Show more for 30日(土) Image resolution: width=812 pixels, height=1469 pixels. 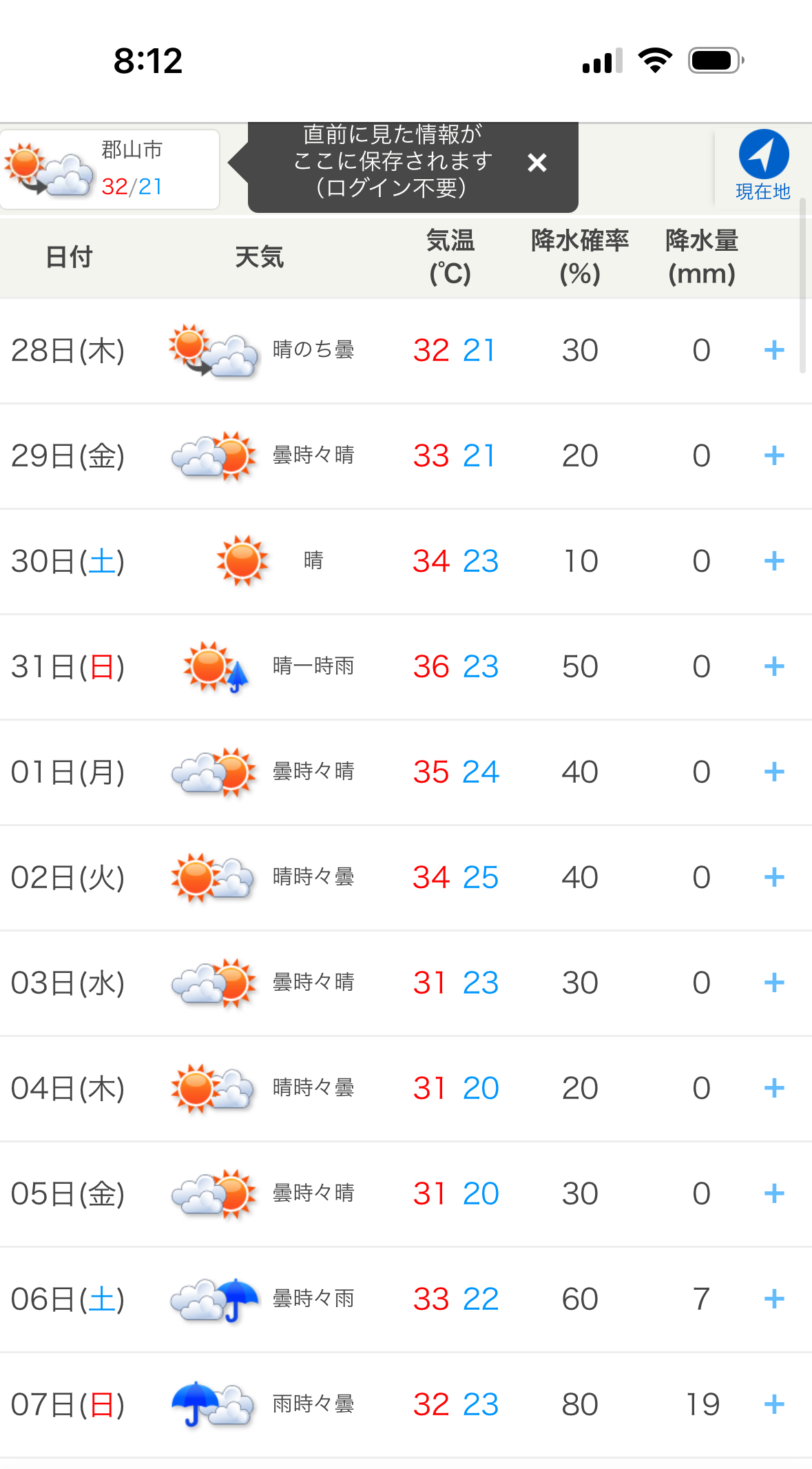click(x=774, y=561)
